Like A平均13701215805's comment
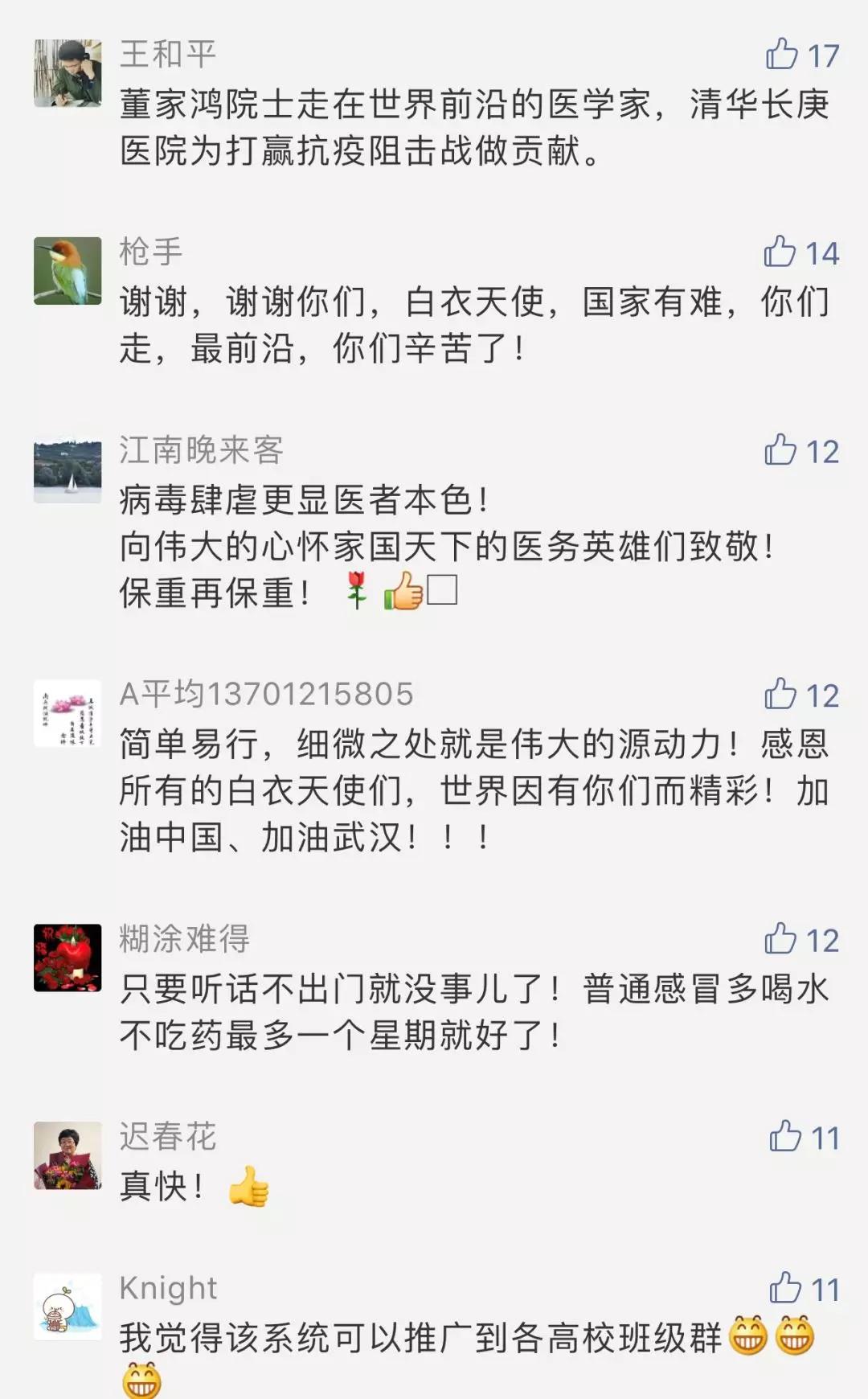 (x=780, y=694)
